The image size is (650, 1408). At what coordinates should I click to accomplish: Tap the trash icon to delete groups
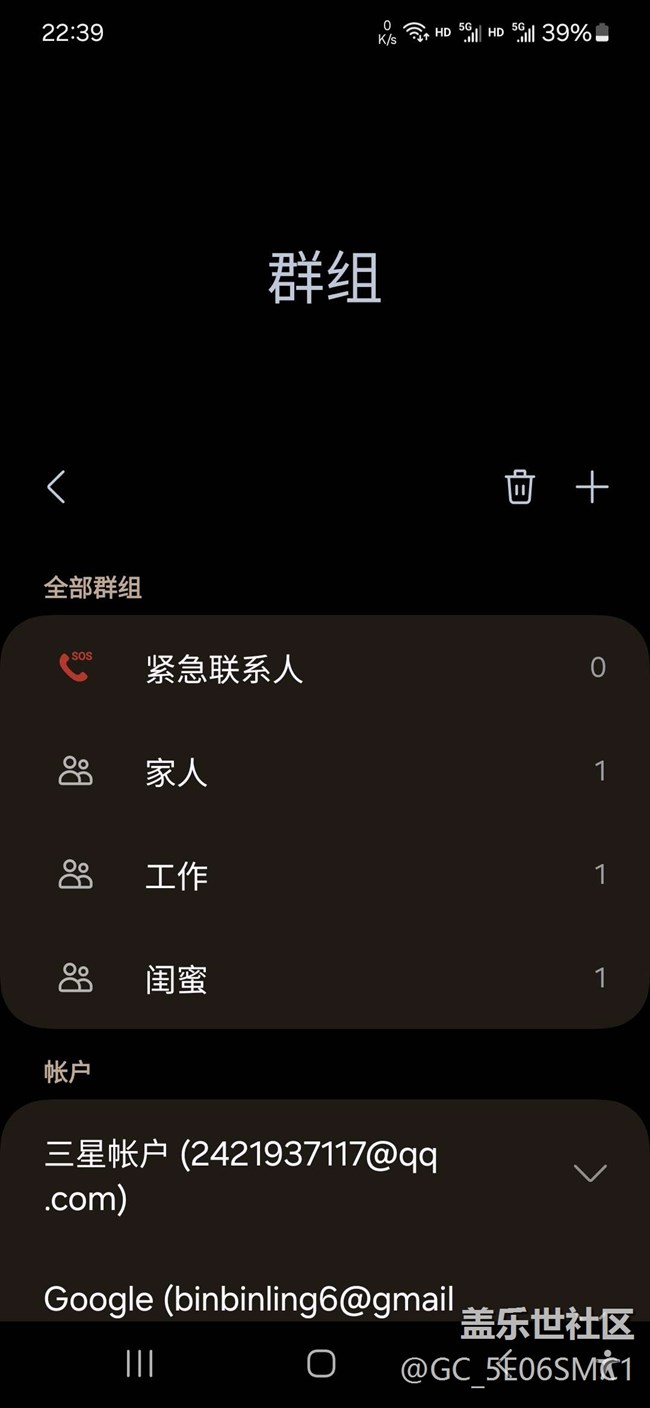click(x=519, y=487)
